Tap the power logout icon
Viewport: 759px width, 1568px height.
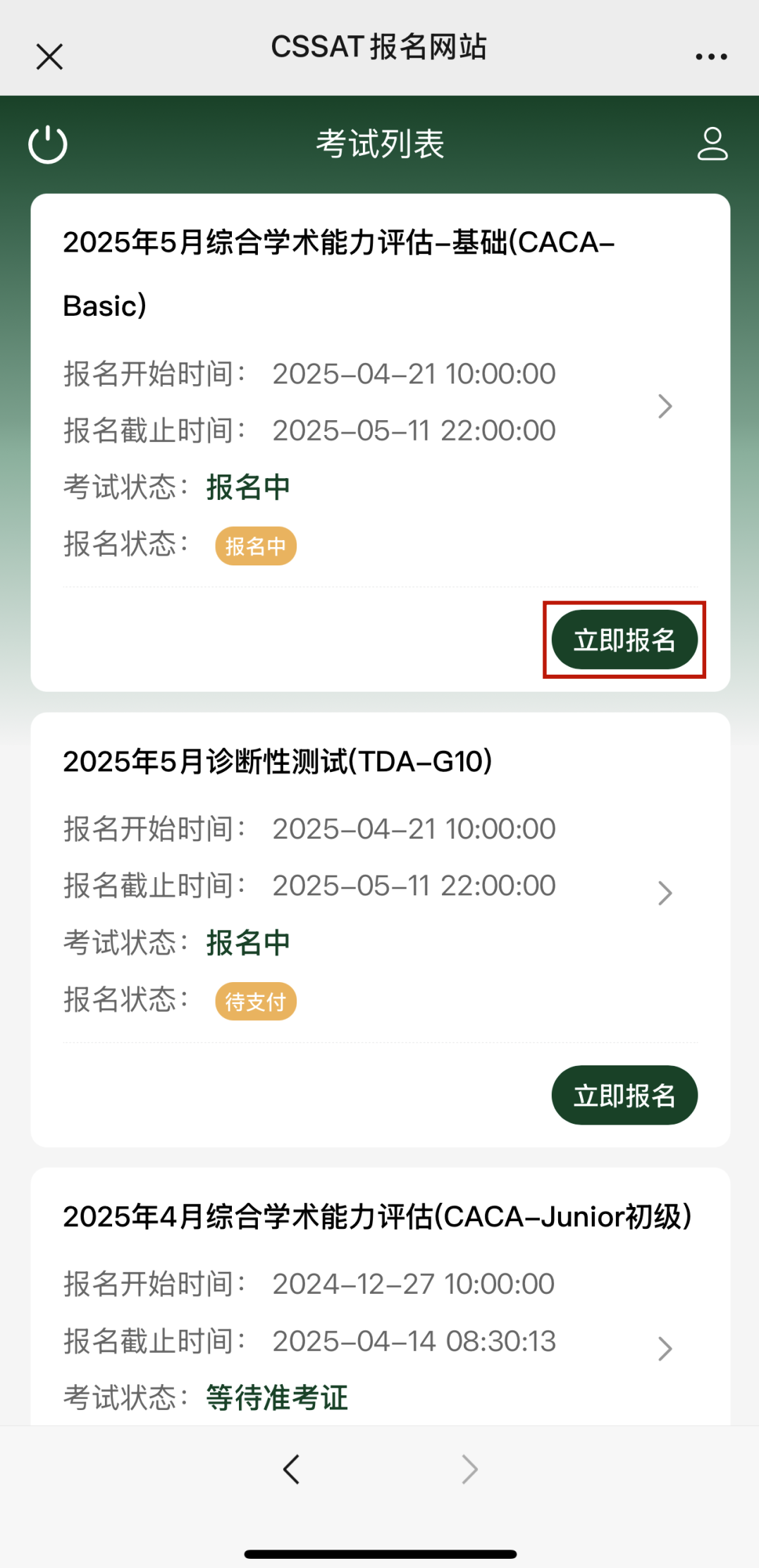click(x=48, y=145)
